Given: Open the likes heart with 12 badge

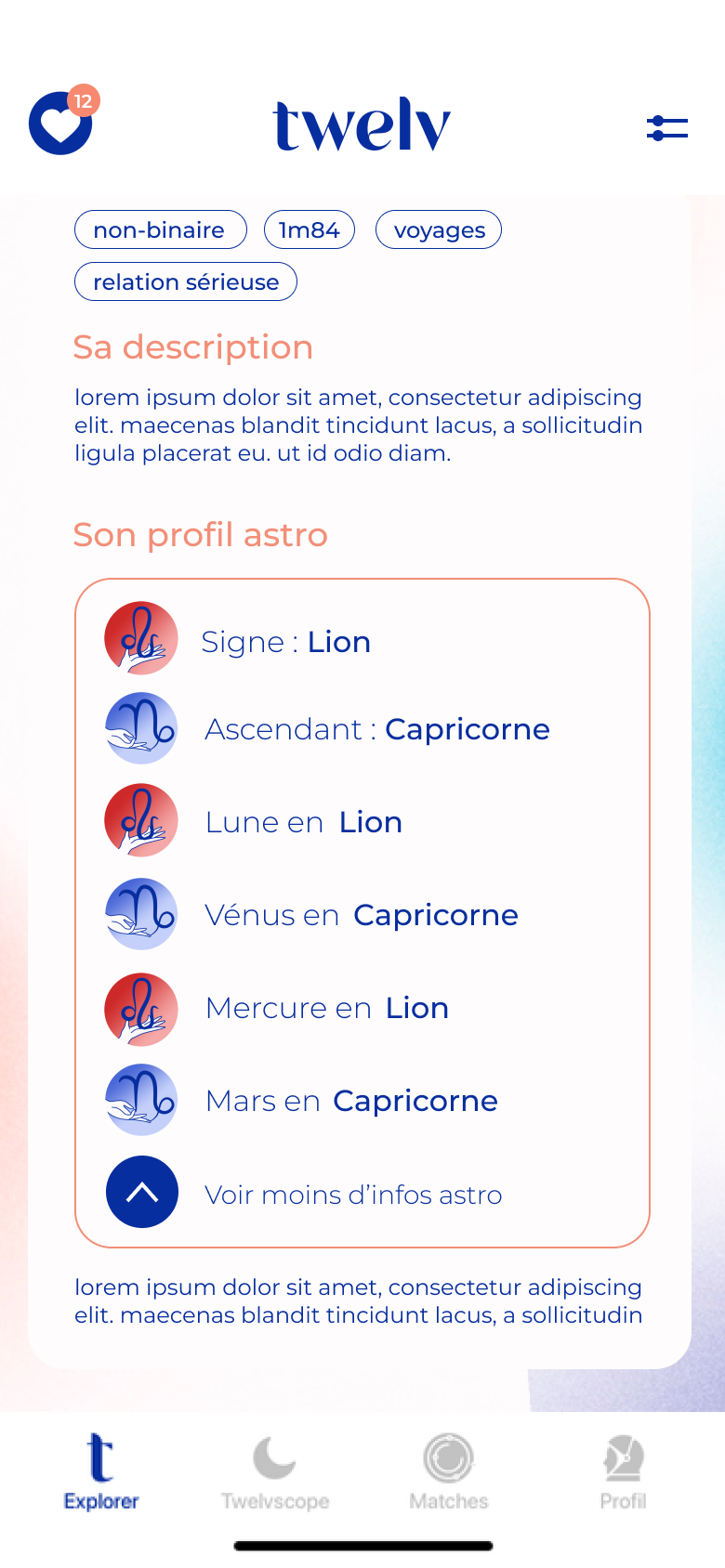Looking at the screenshot, I should coord(61,122).
